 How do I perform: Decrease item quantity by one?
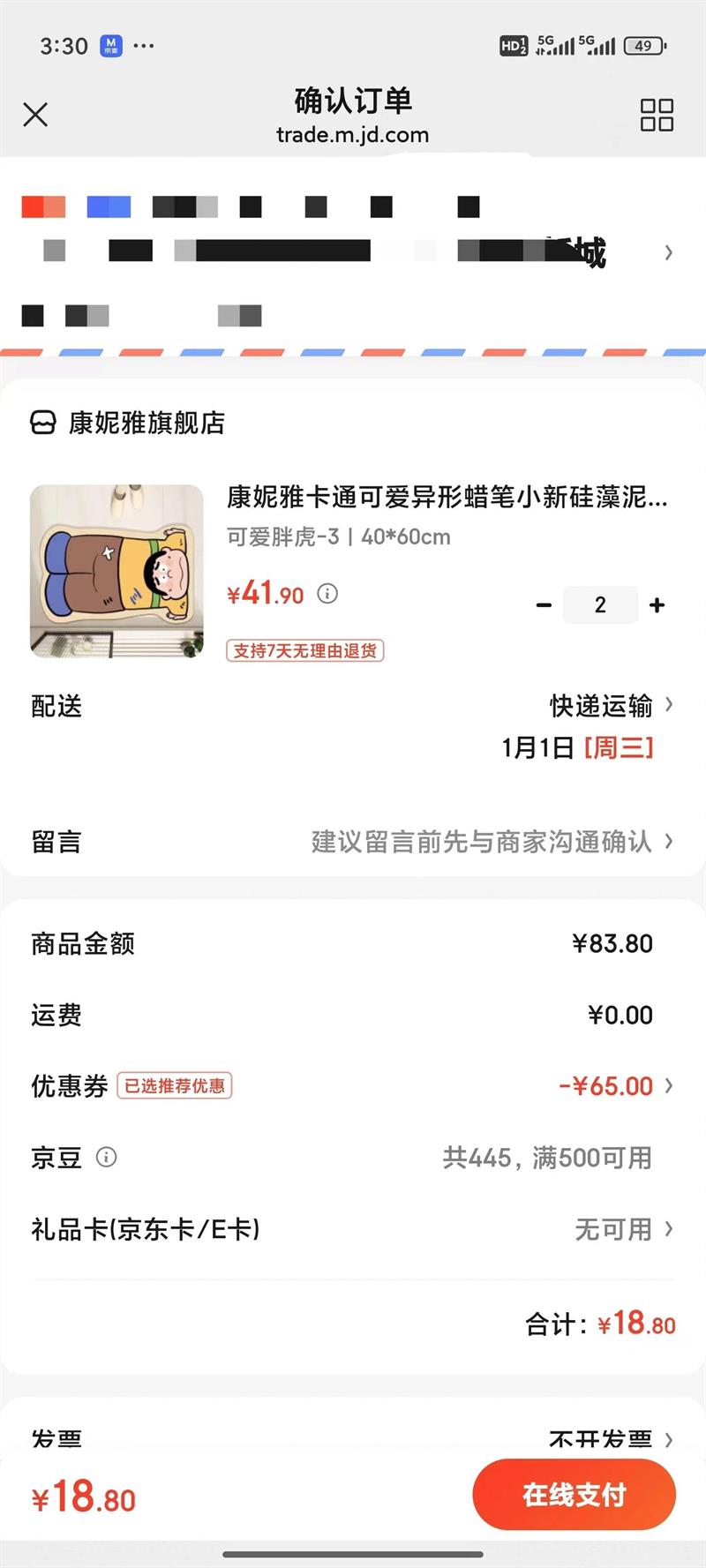point(544,605)
